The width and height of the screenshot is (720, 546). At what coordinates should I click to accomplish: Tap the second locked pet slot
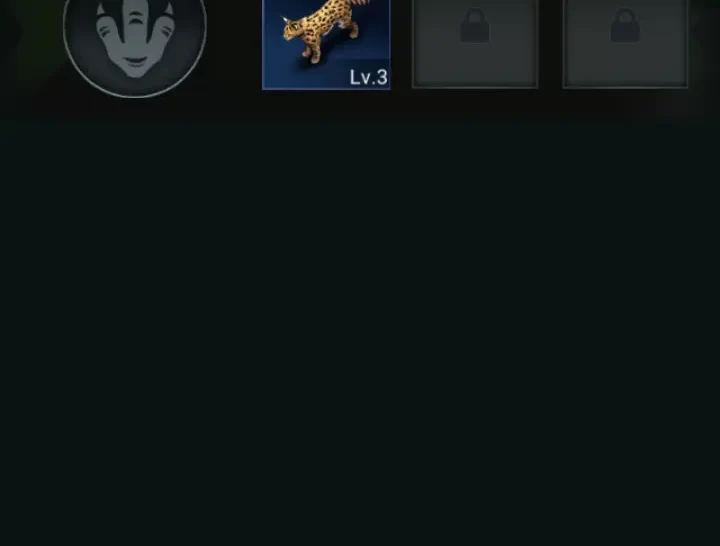tap(625, 40)
